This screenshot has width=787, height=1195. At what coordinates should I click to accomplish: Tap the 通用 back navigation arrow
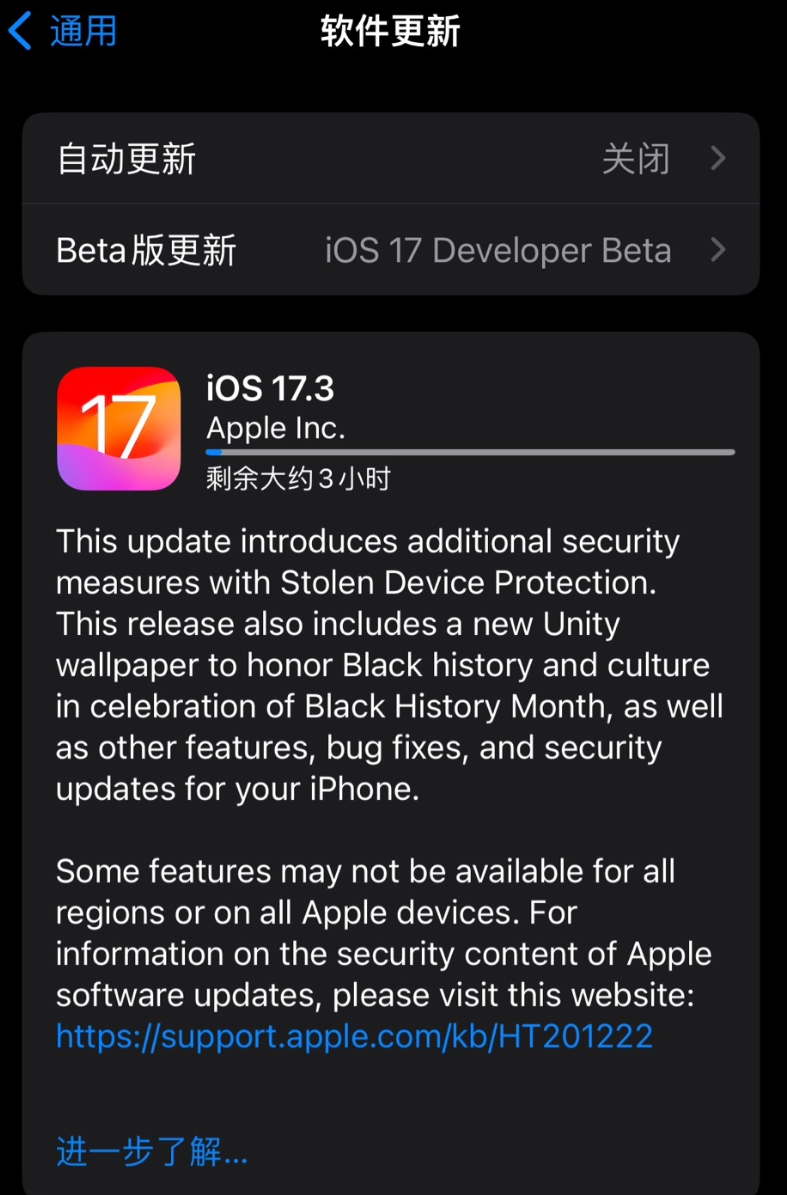pyautogui.click(x=22, y=30)
